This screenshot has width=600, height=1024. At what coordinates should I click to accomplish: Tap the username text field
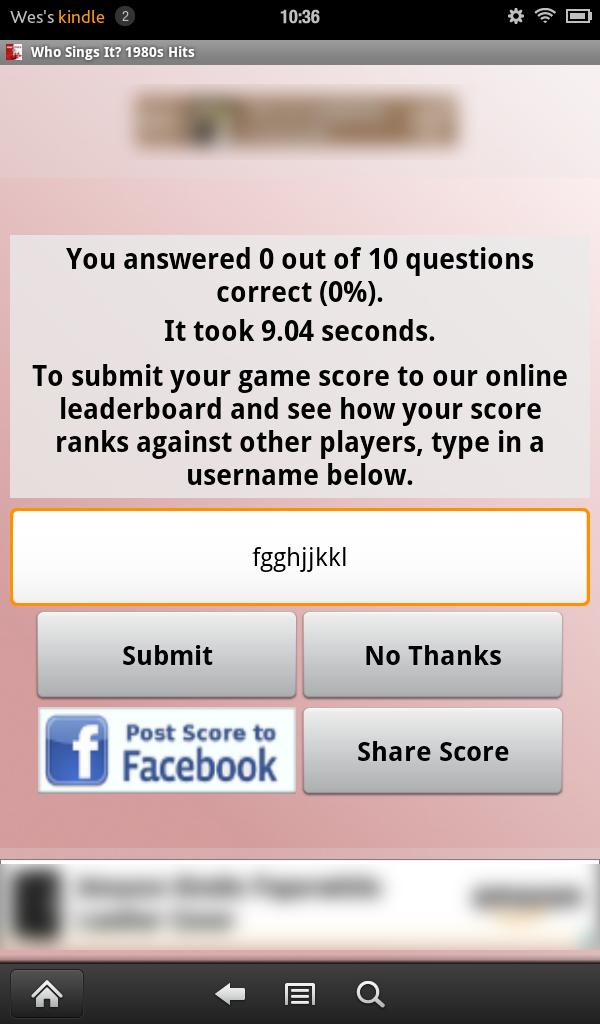click(x=300, y=557)
